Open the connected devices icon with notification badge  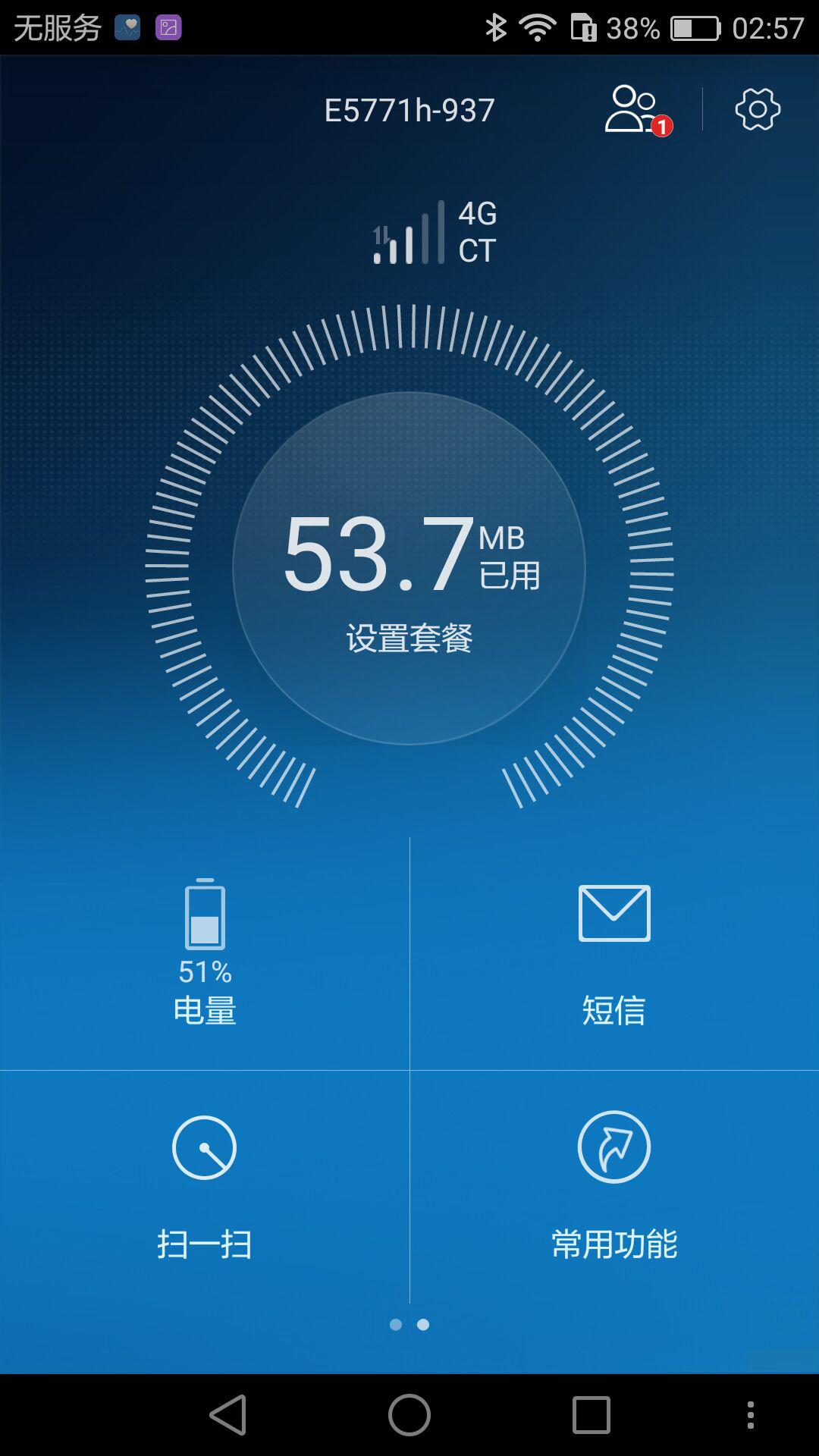click(x=631, y=108)
